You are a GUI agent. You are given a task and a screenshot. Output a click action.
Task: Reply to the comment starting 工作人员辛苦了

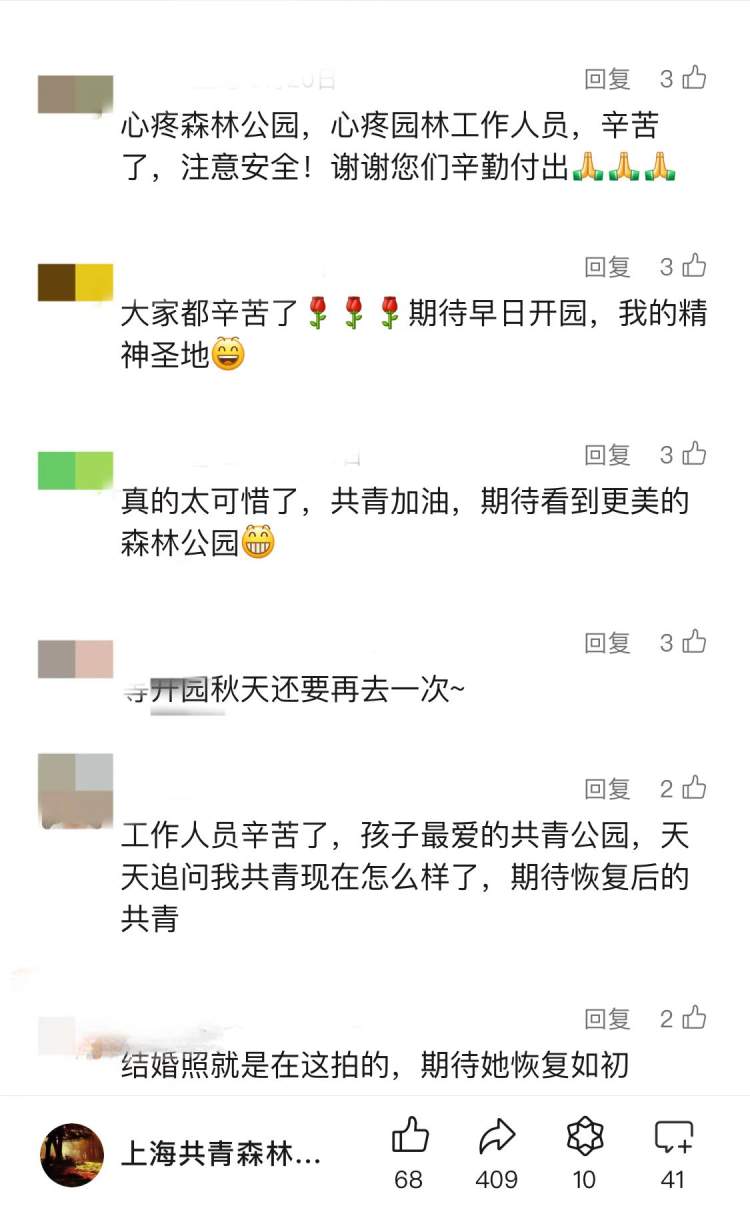(607, 789)
